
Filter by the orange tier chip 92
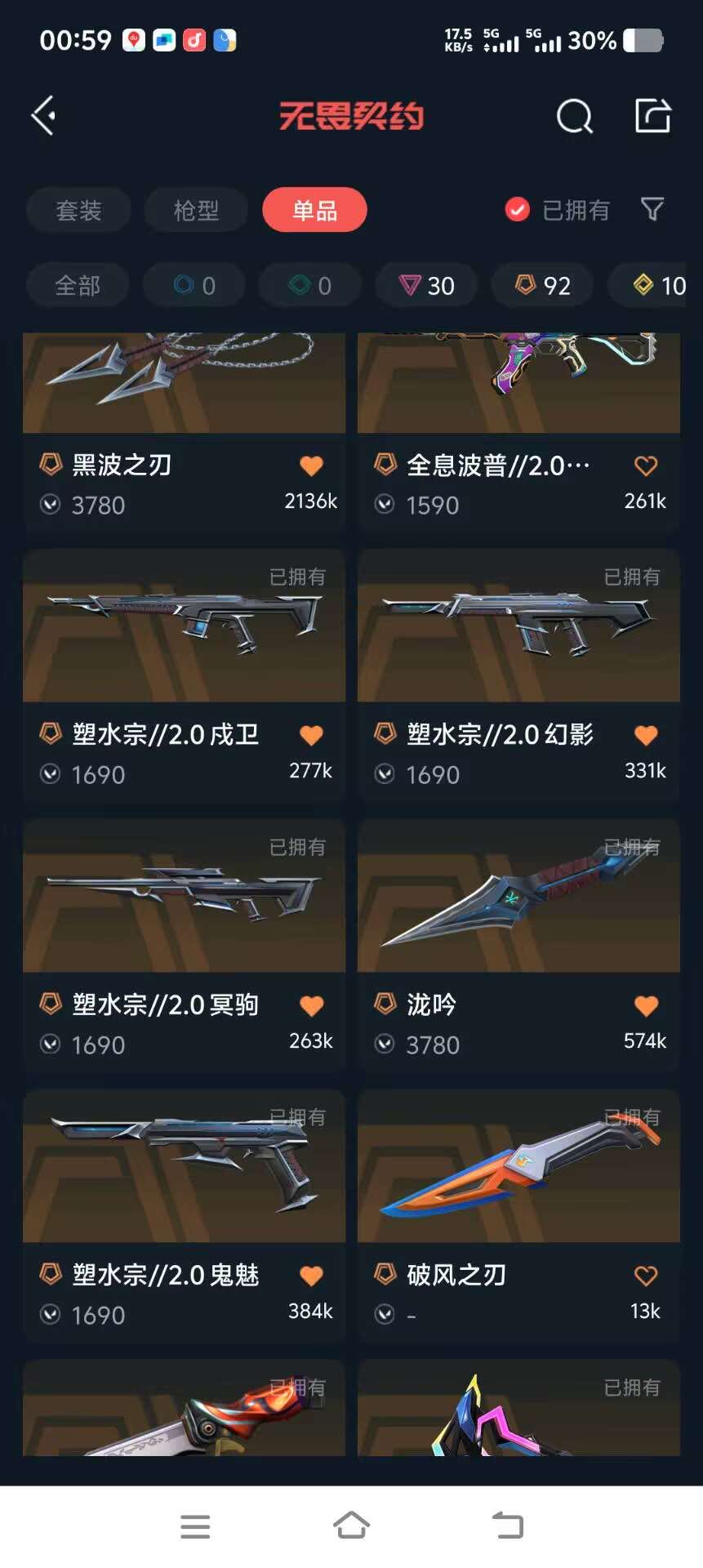(x=542, y=285)
